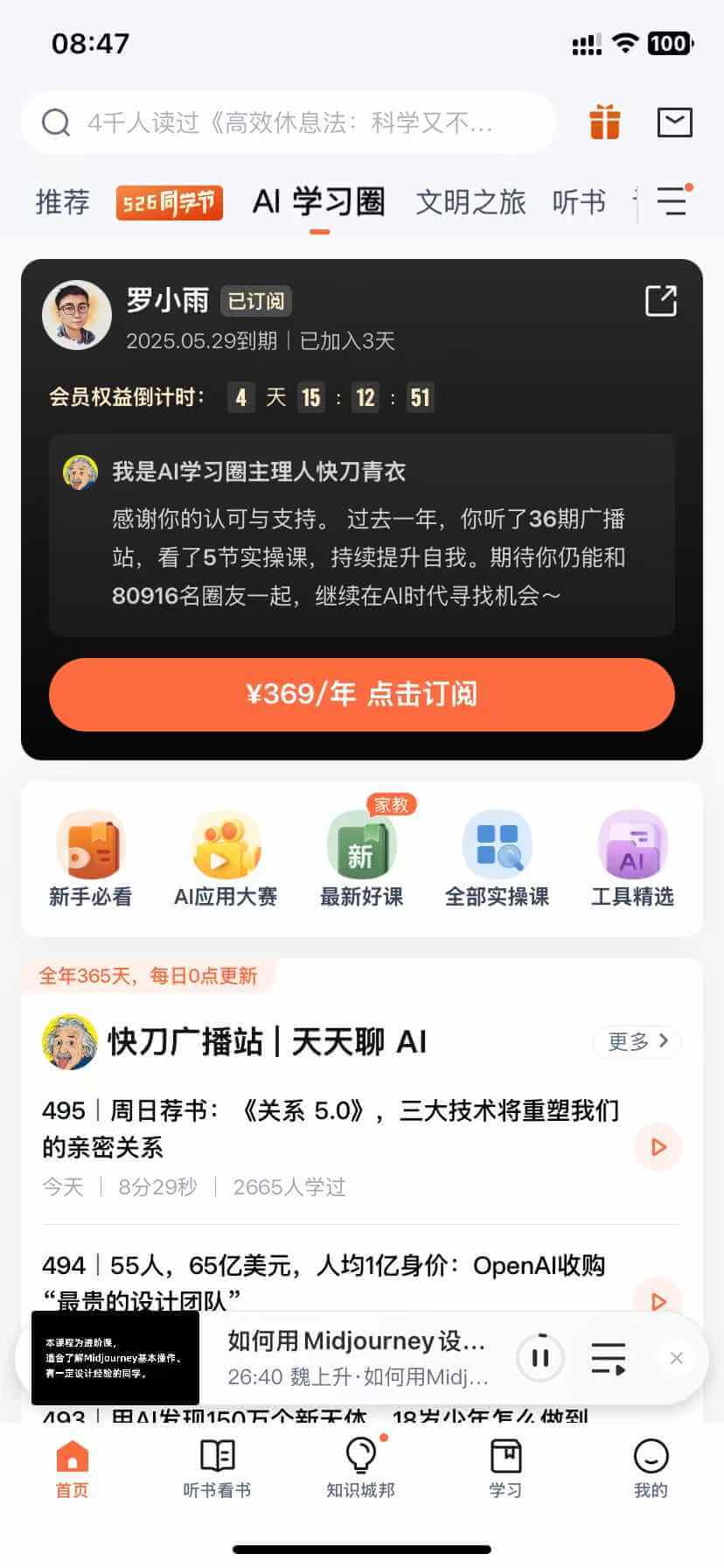
Task: Switch to the 听书 tab
Action: [578, 202]
